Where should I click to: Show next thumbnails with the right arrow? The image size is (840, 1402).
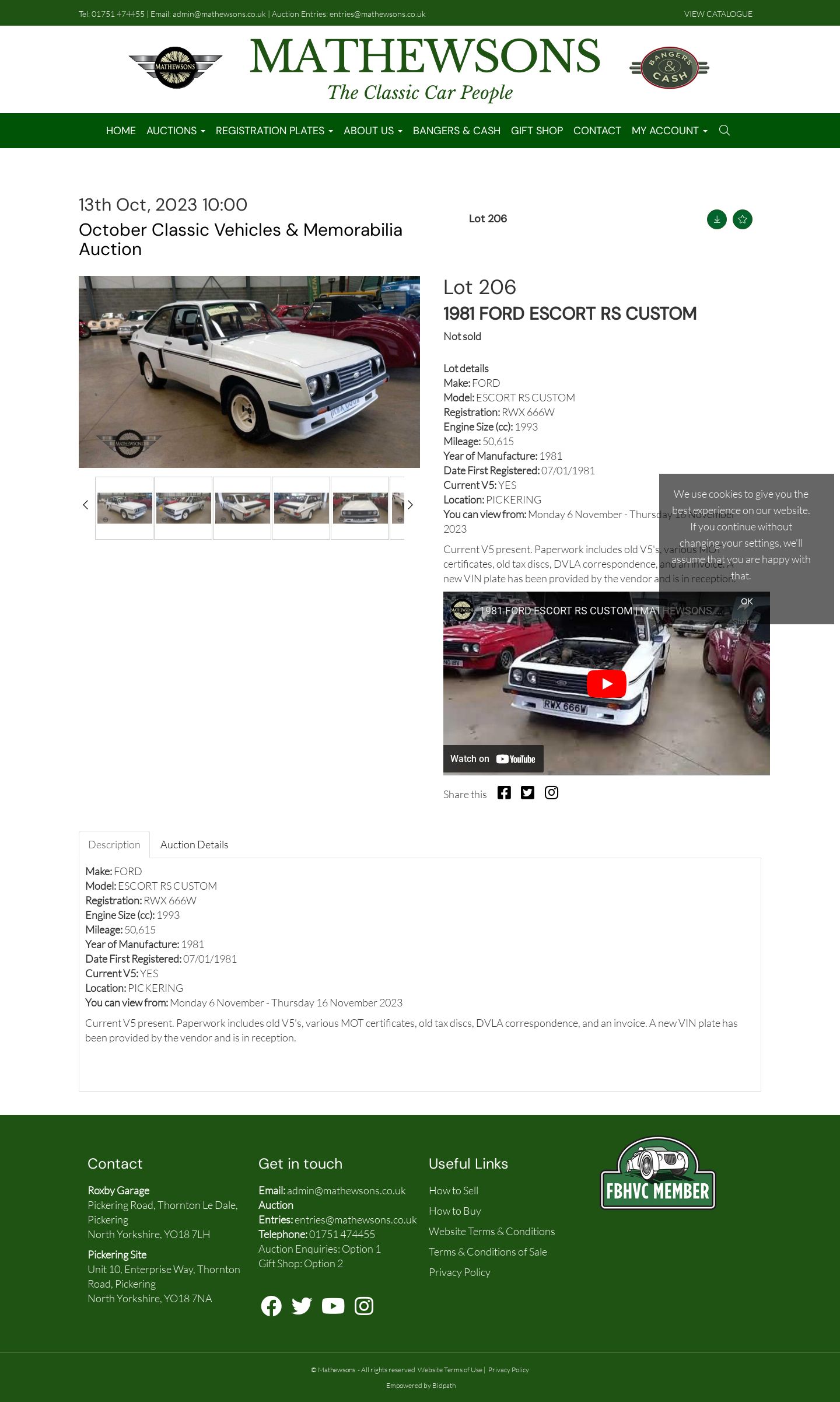pyautogui.click(x=410, y=505)
